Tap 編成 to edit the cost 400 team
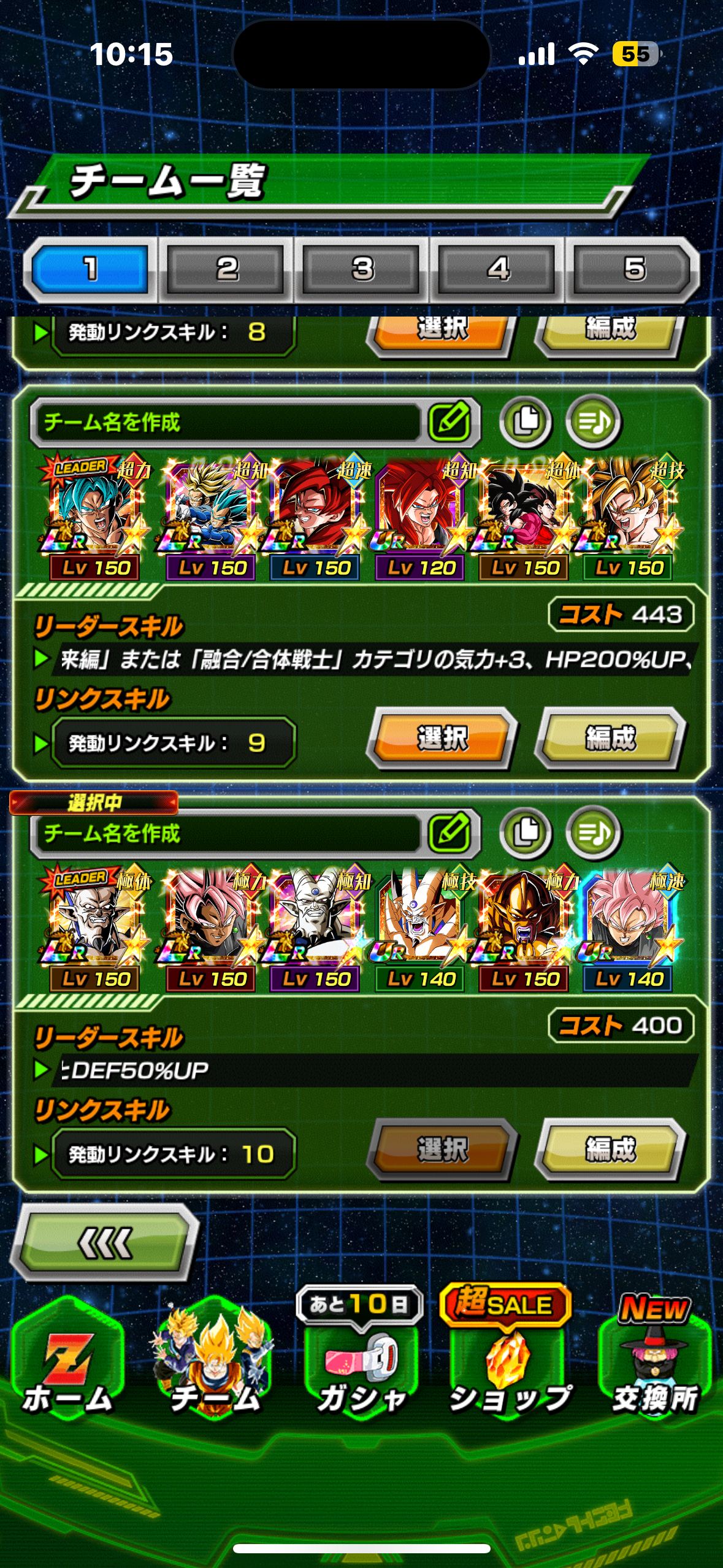723x1568 pixels. (610, 1150)
